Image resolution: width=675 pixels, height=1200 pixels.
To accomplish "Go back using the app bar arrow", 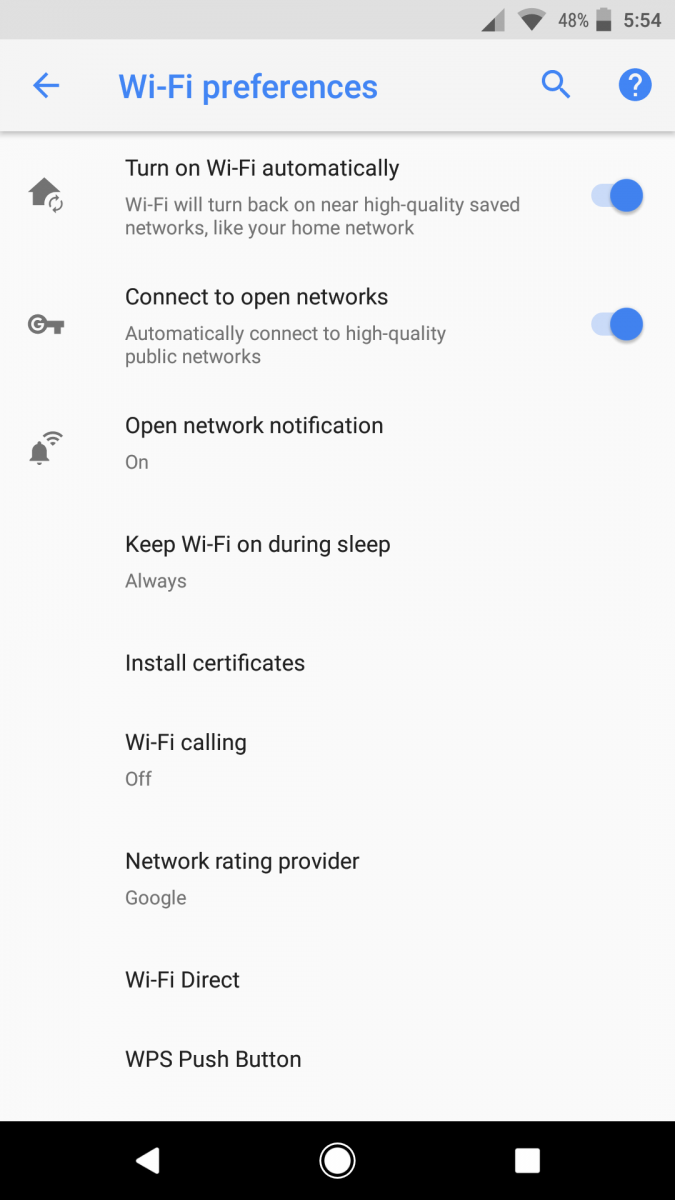I will click(46, 86).
